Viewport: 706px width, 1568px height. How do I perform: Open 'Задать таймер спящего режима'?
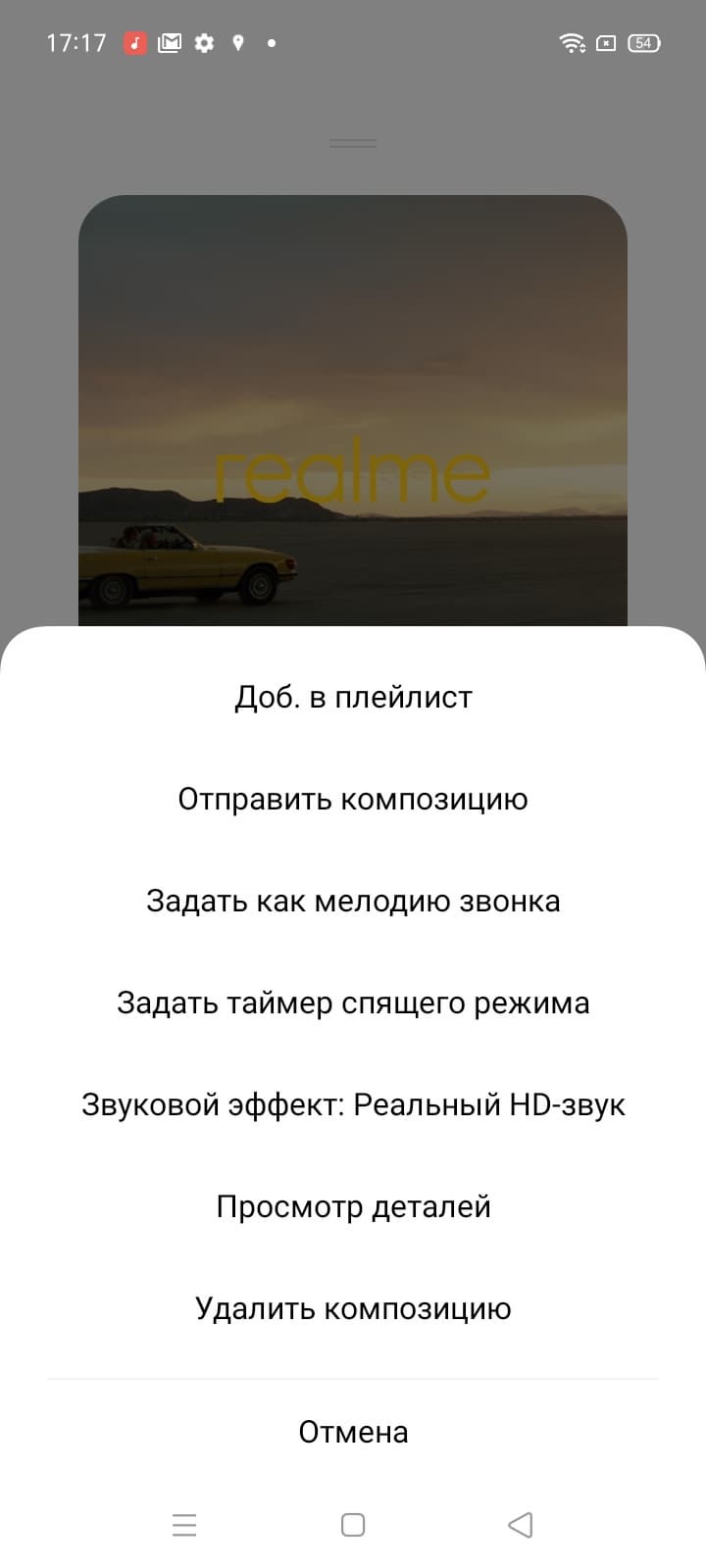pyautogui.click(x=353, y=1004)
